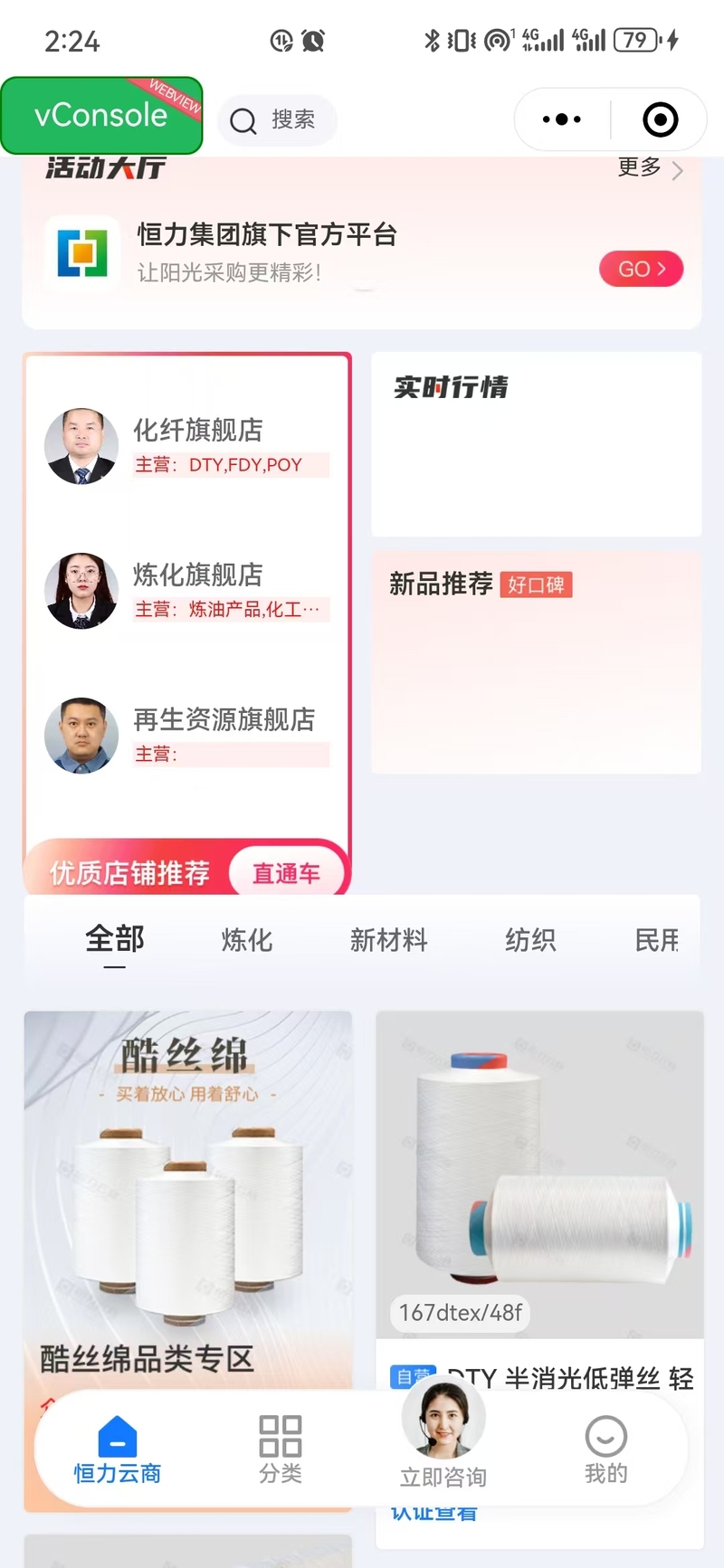Screen dimensions: 724x1568
Task: Open the 再生资源旗舰店 store
Action: click(186, 735)
